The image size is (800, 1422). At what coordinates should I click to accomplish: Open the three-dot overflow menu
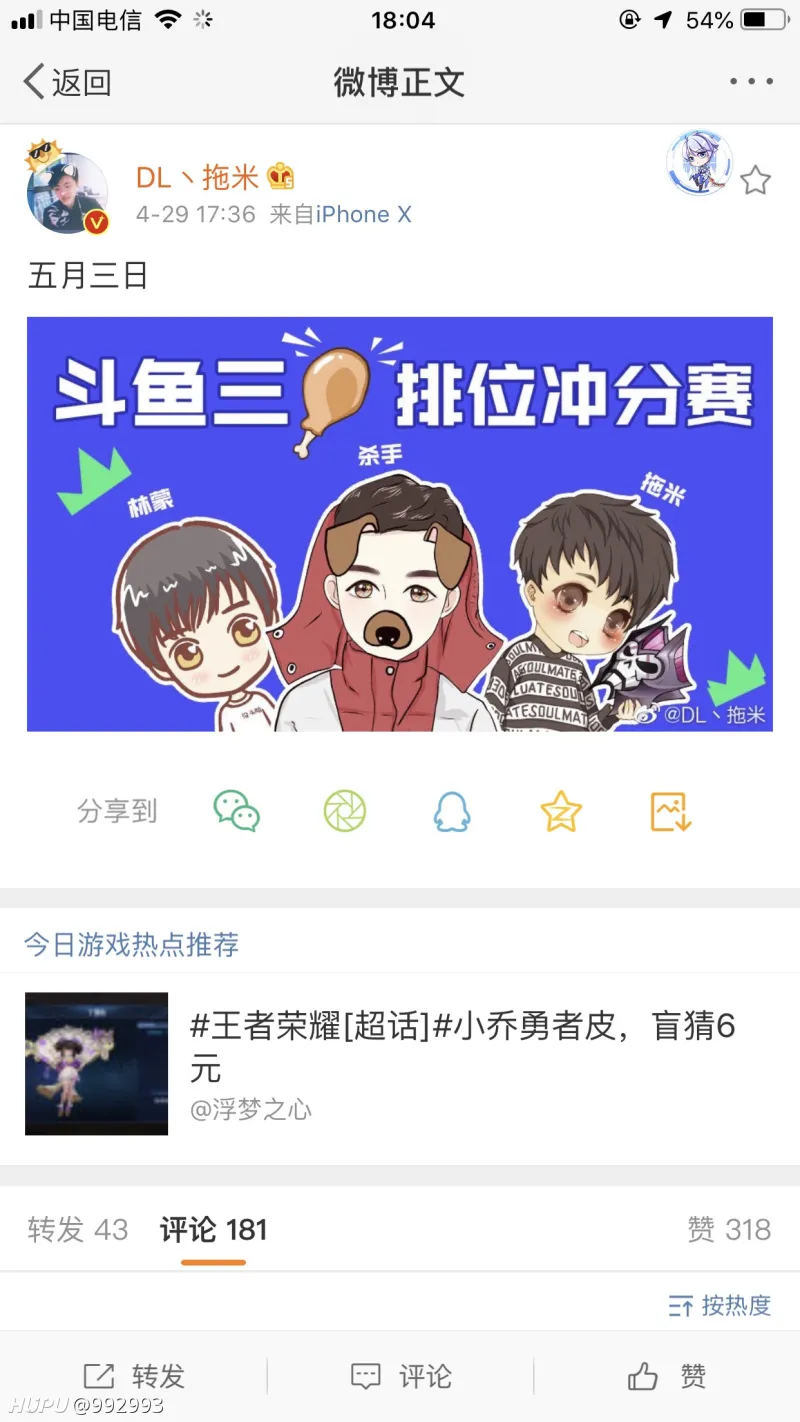(x=751, y=82)
